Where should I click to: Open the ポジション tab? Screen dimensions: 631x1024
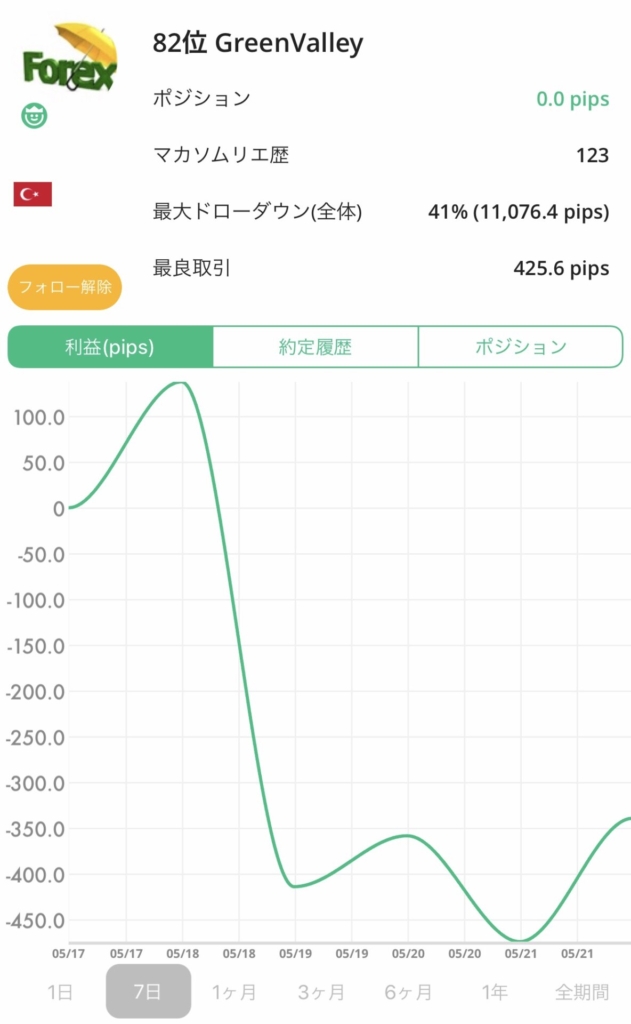point(521,347)
